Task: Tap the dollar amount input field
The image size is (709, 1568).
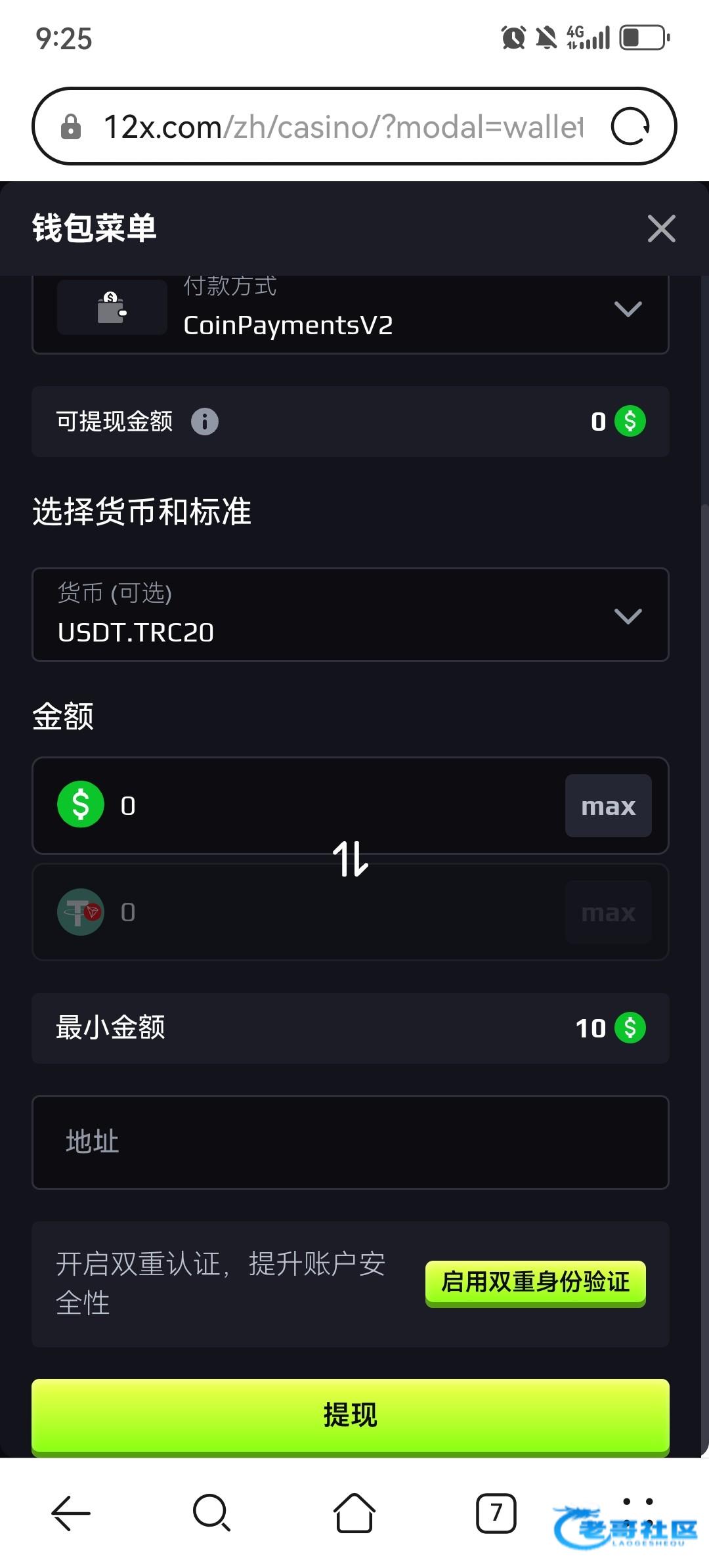Action: (328, 806)
